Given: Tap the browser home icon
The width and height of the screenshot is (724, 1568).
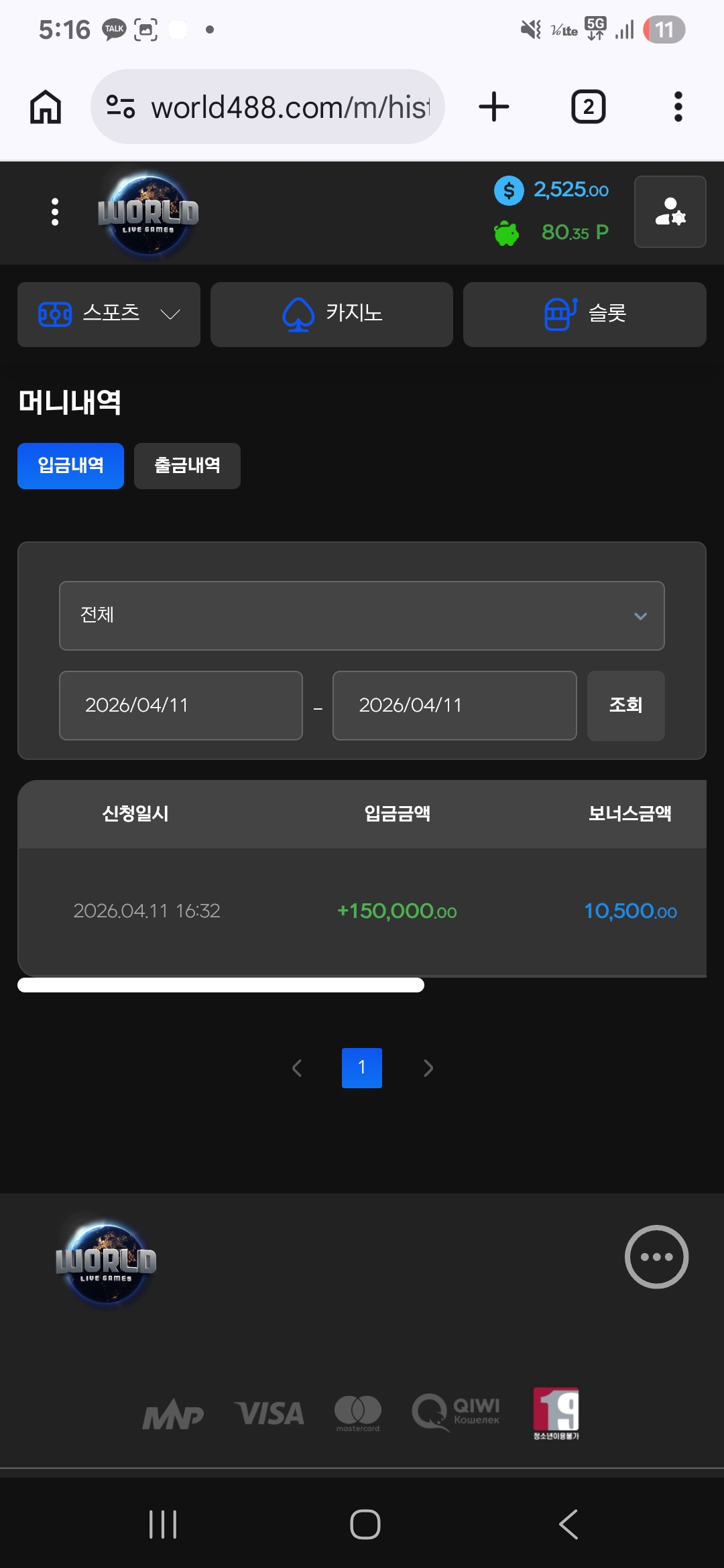Looking at the screenshot, I should [x=44, y=106].
